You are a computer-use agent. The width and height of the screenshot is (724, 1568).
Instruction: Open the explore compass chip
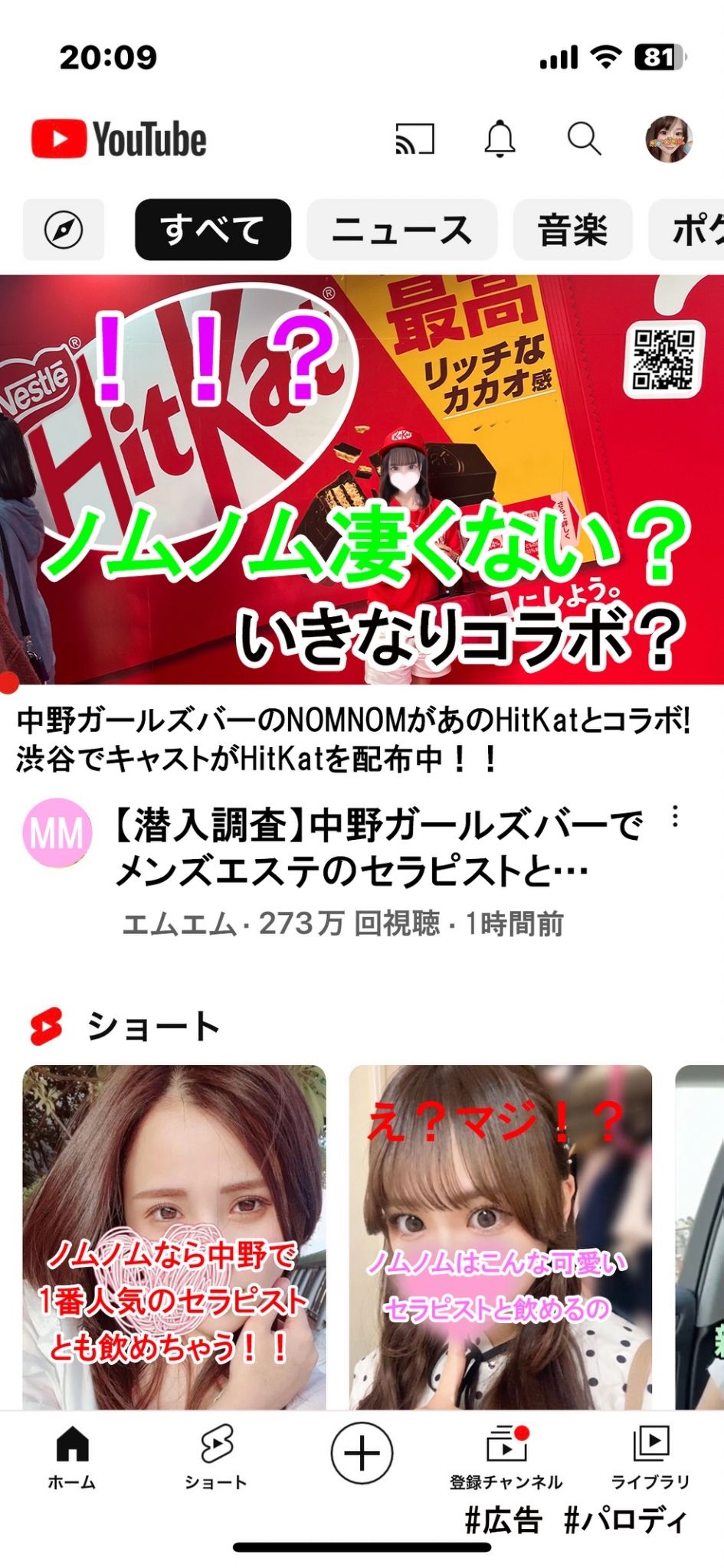(x=64, y=230)
